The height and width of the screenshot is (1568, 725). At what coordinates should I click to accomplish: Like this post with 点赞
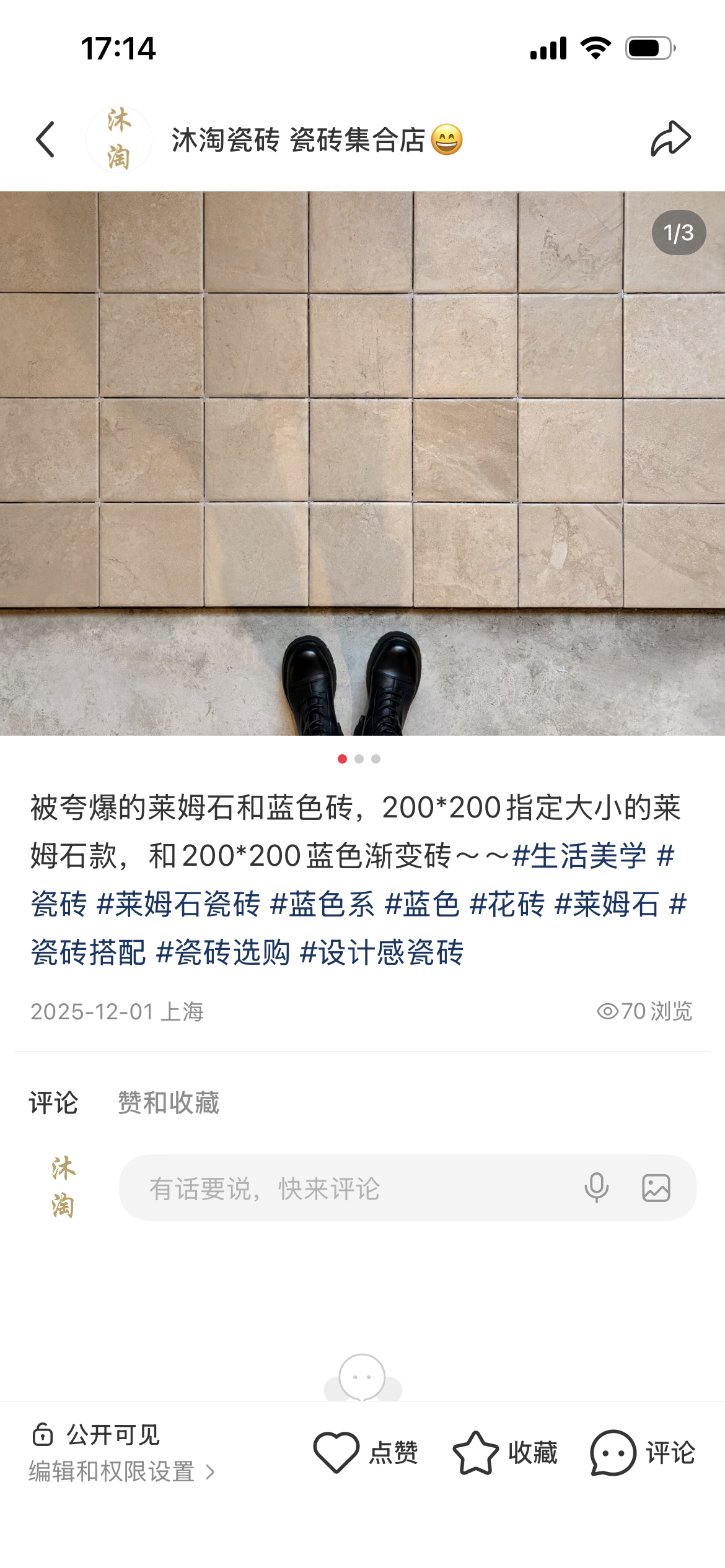point(366,1453)
